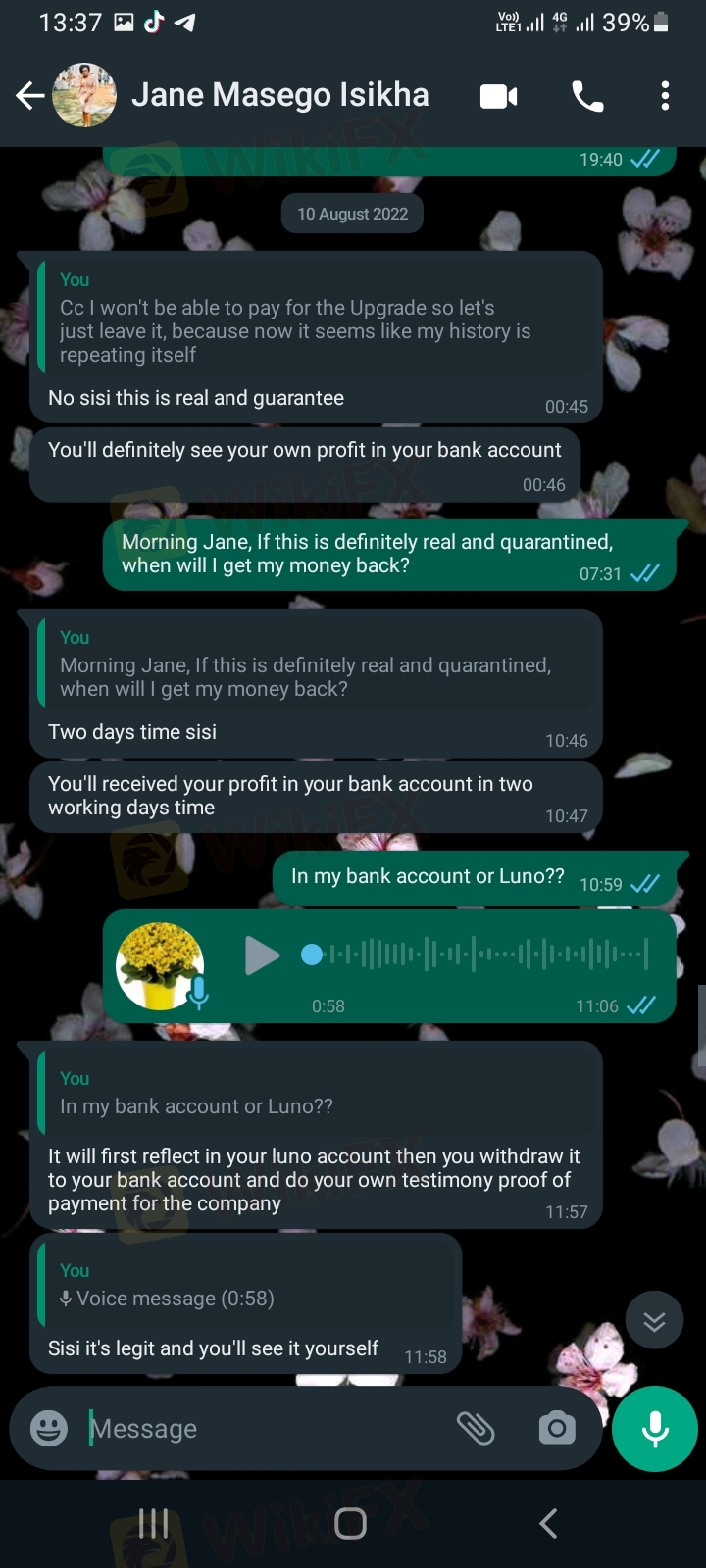Open recent apps from navigation bar
Image resolution: width=706 pixels, height=1568 pixels.
153,1523
